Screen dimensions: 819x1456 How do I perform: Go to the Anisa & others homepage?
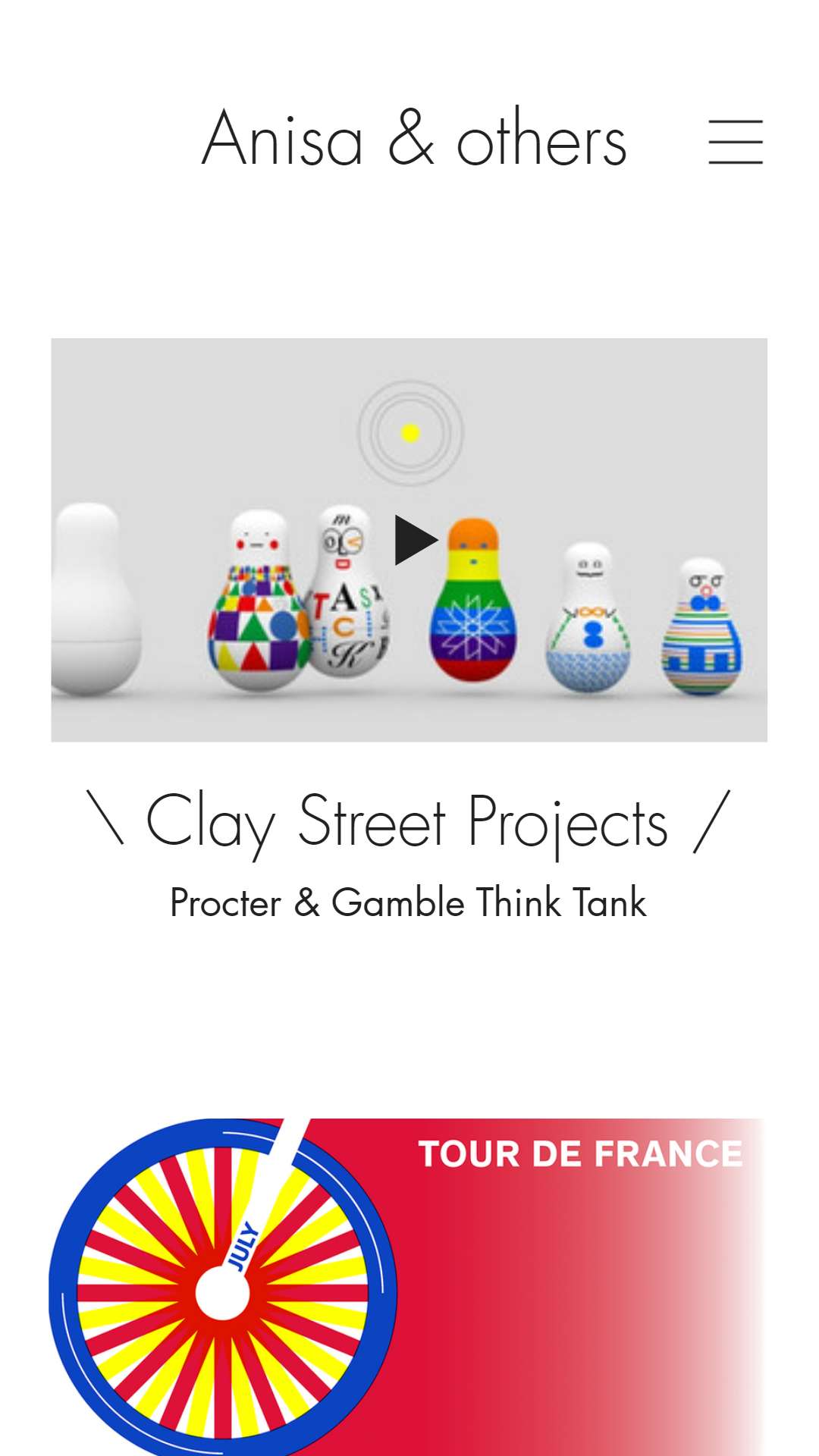tap(414, 139)
